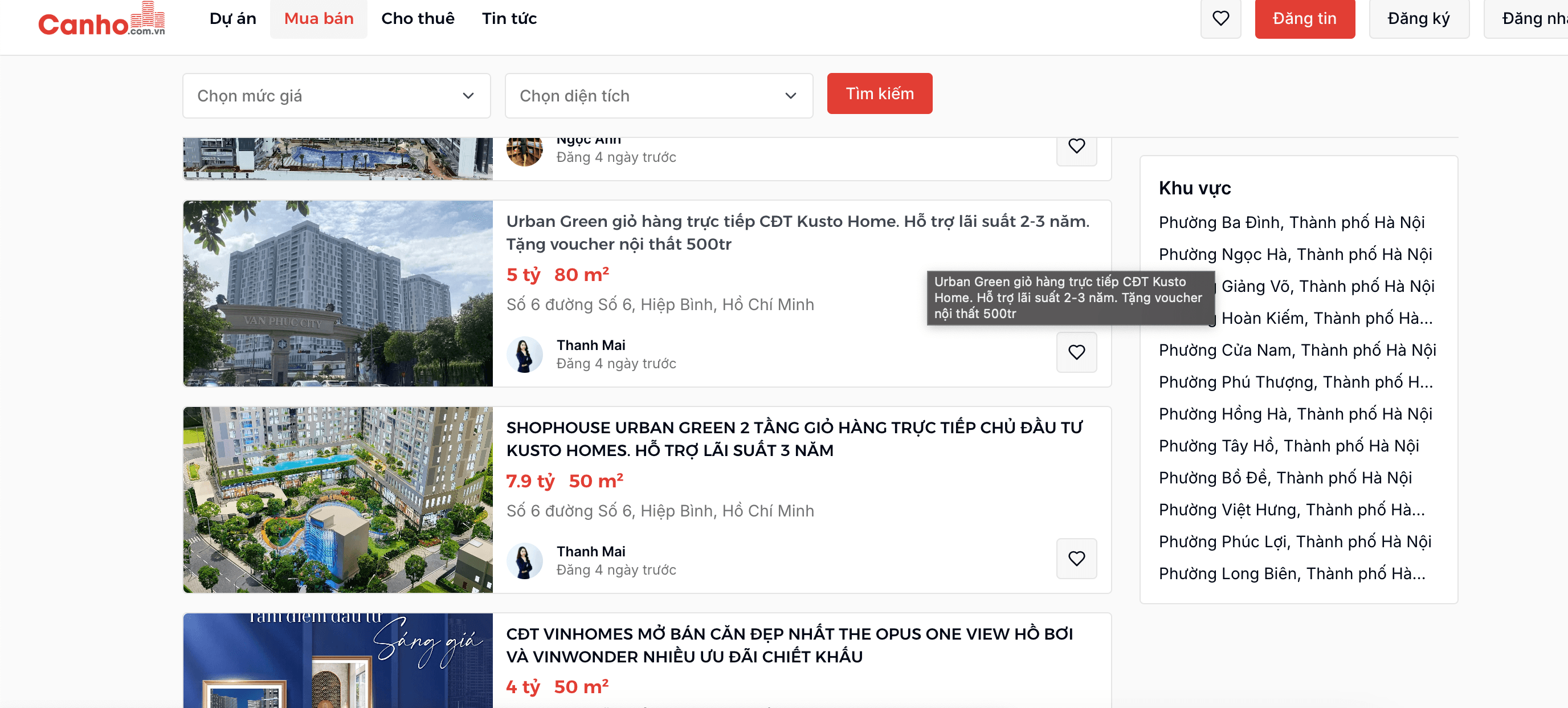Image resolution: width=1568 pixels, height=708 pixels.
Task: Choose Phường Long Biên area link
Action: [x=1291, y=573]
